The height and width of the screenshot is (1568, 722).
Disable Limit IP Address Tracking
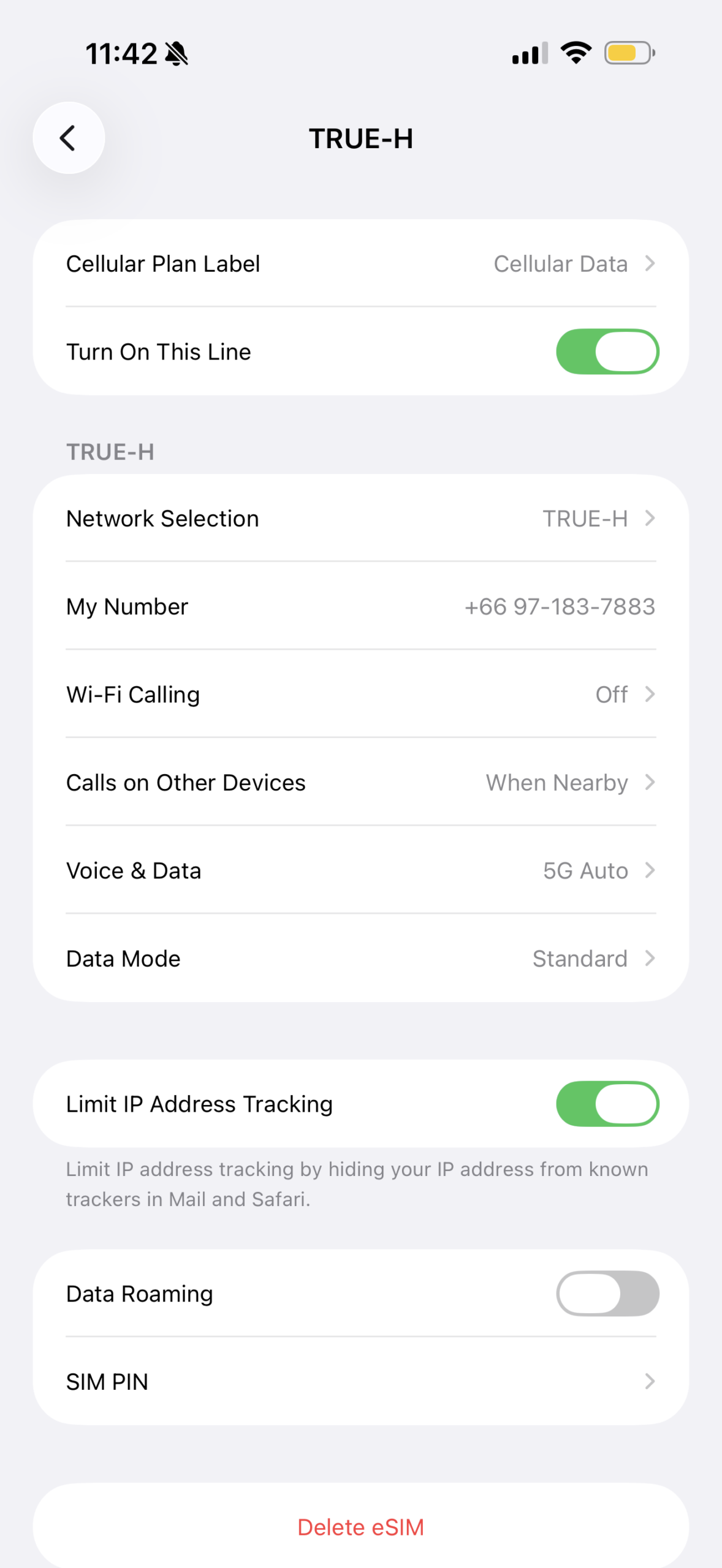click(x=607, y=1104)
